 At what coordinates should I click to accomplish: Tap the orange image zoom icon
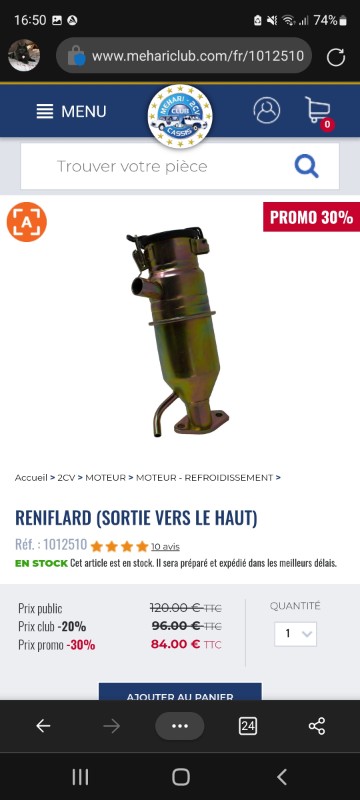27,222
